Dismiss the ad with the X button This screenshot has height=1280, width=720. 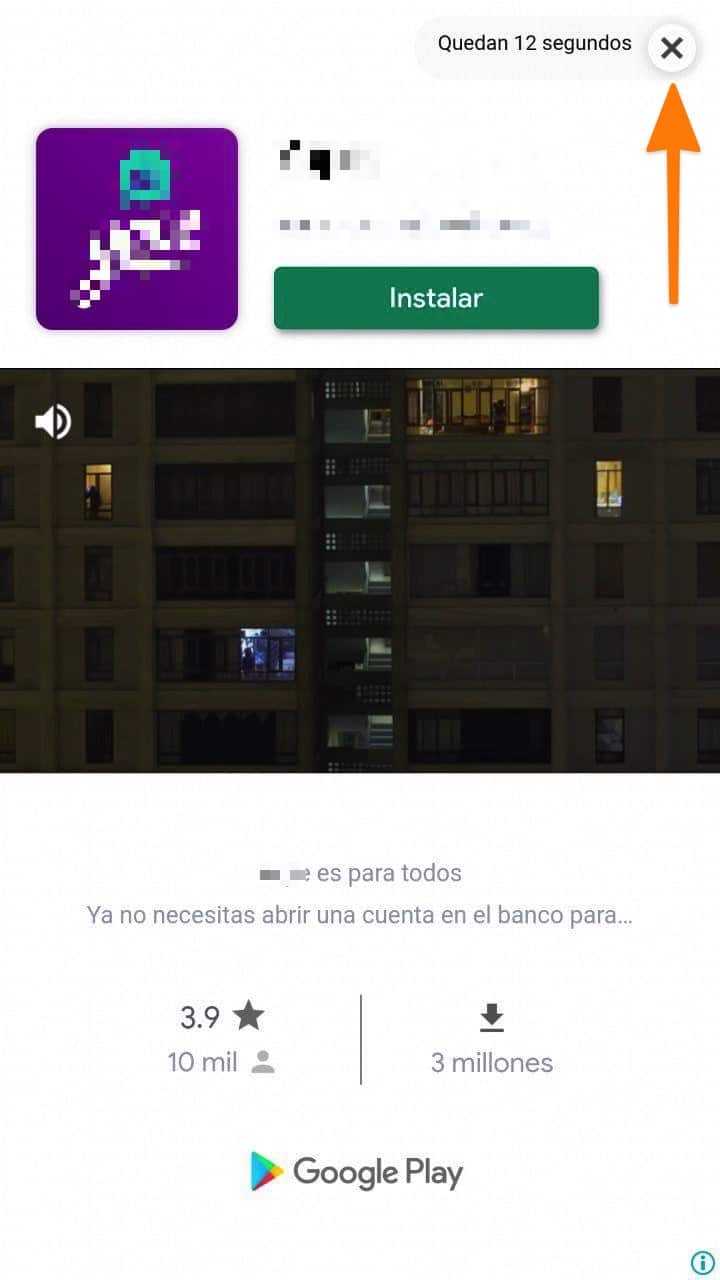click(x=671, y=48)
